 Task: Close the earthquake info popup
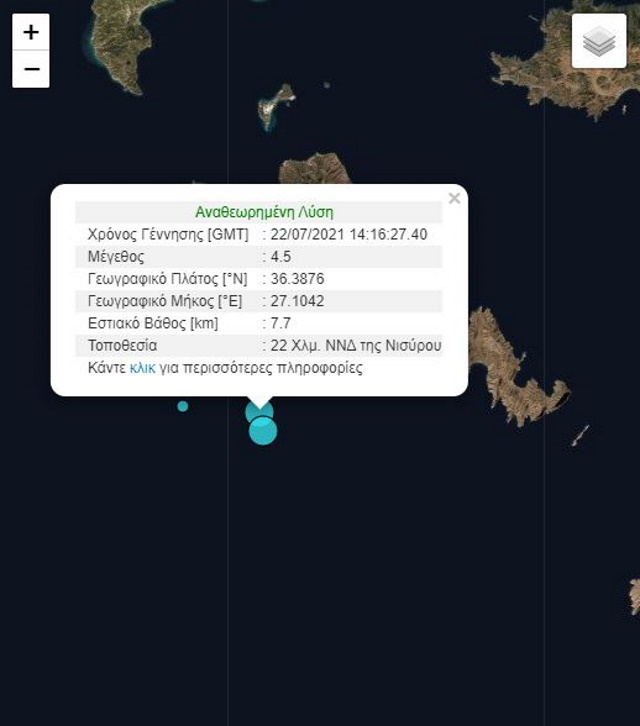pyautogui.click(x=454, y=198)
